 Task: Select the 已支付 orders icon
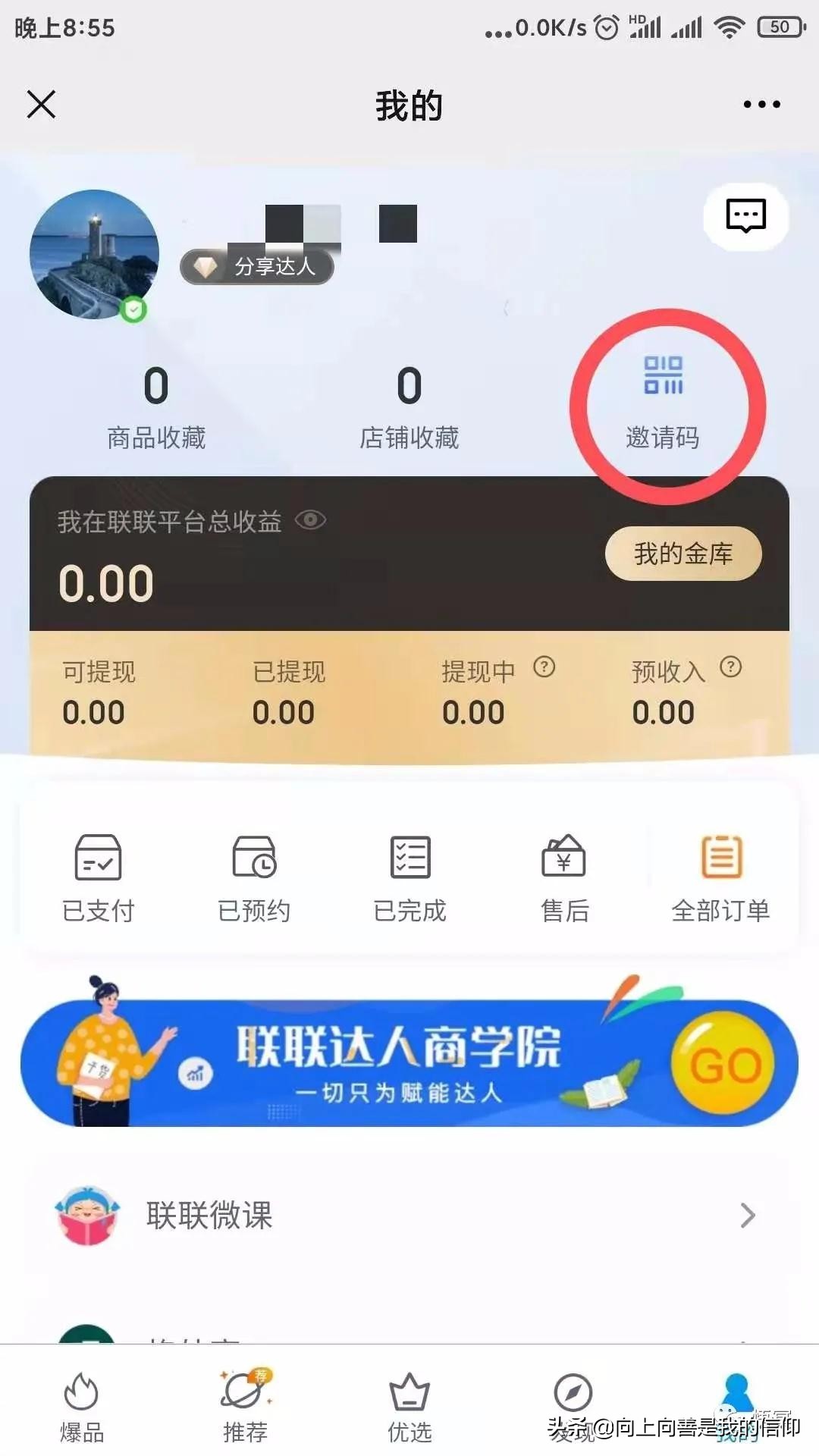coord(97,859)
